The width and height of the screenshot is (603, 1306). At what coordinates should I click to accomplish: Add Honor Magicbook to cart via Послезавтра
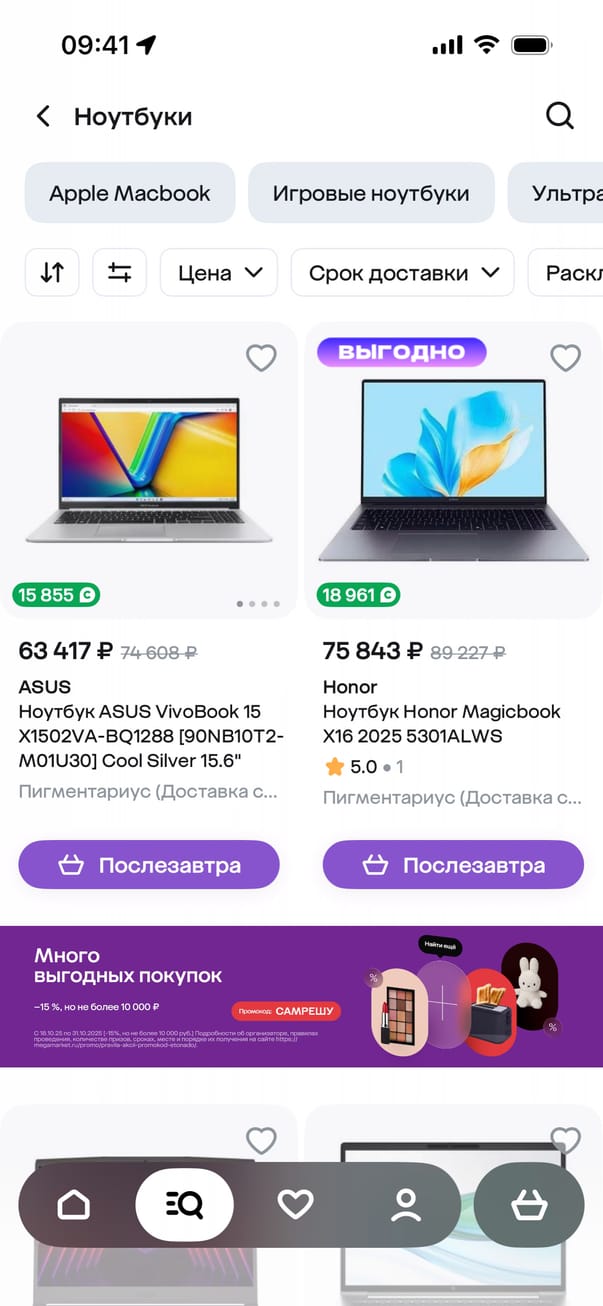[453, 865]
